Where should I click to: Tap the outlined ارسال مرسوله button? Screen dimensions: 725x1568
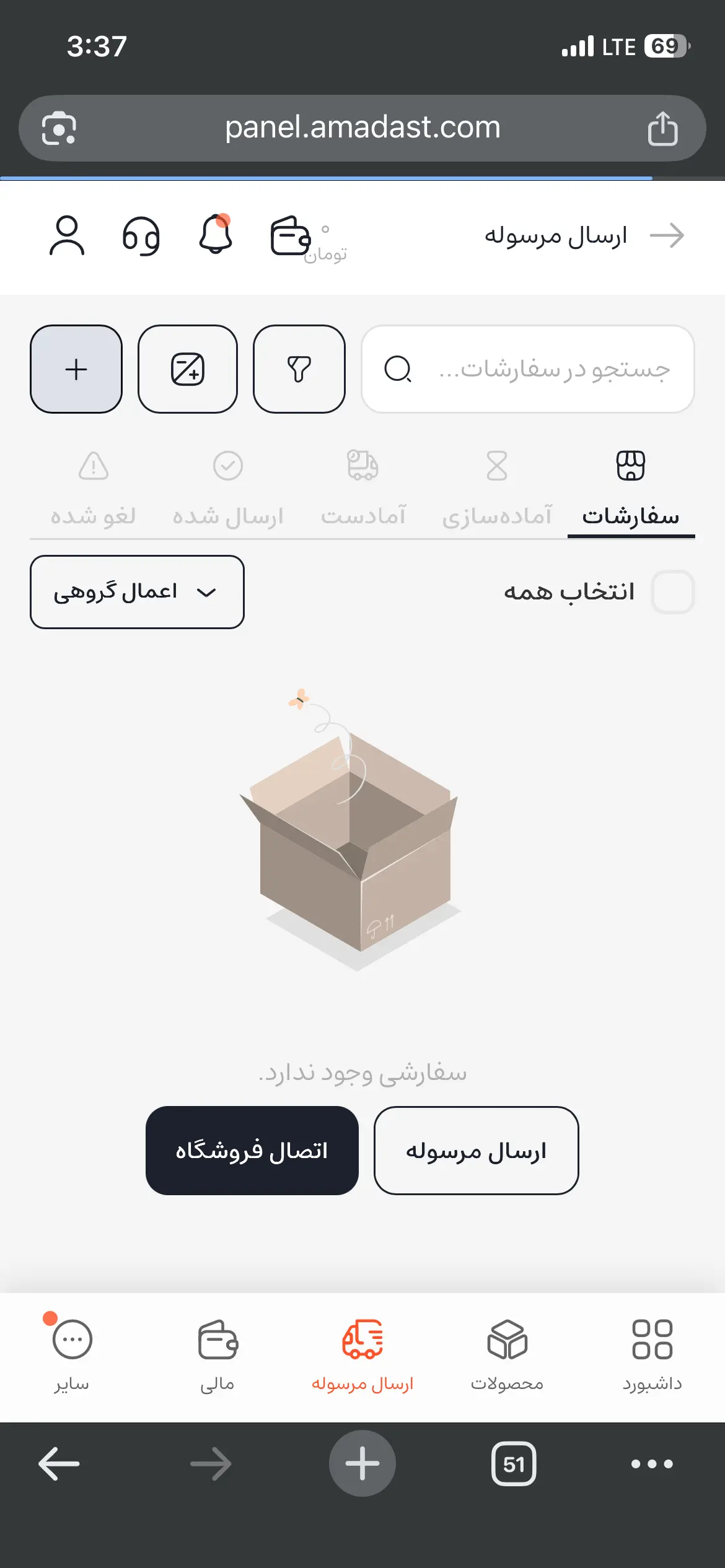(x=476, y=1151)
